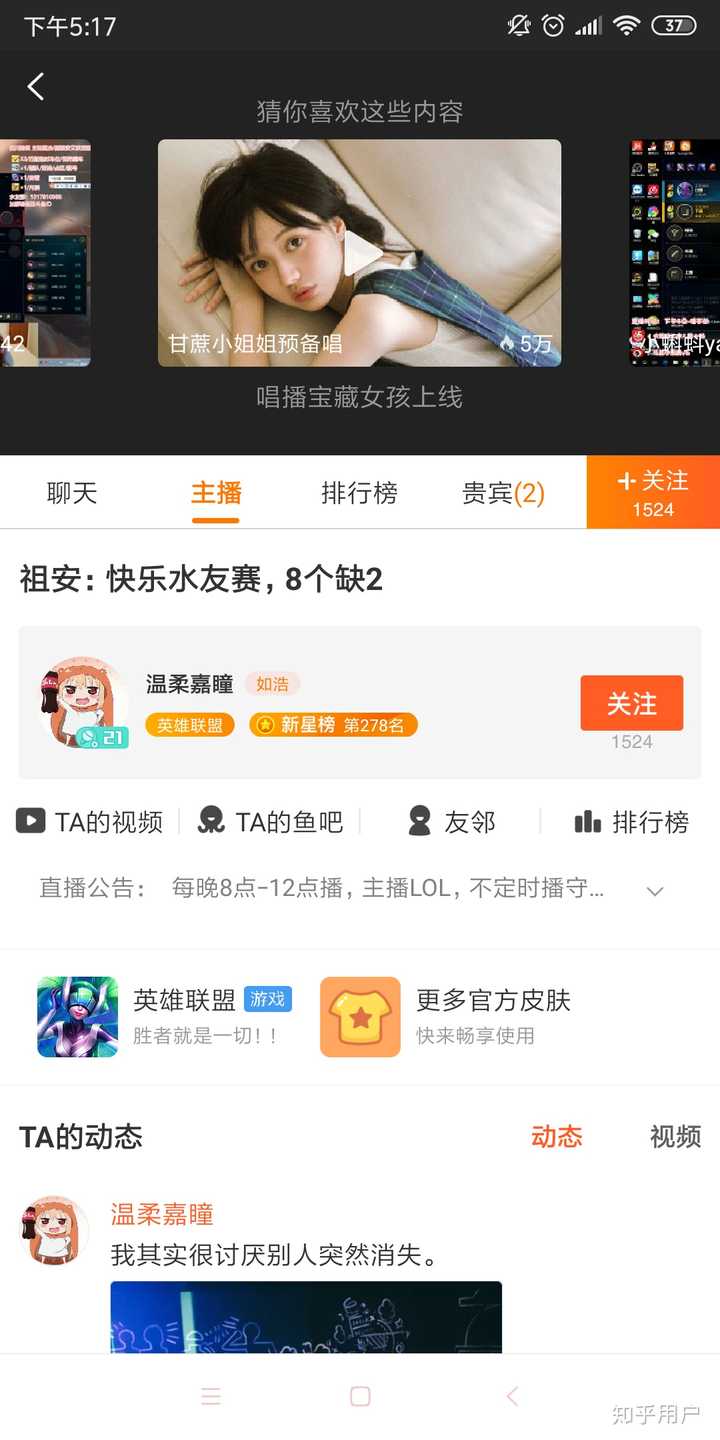Tap the orange +关注 1524 button
The image size is (720, 1440).
tap(653, 493)
